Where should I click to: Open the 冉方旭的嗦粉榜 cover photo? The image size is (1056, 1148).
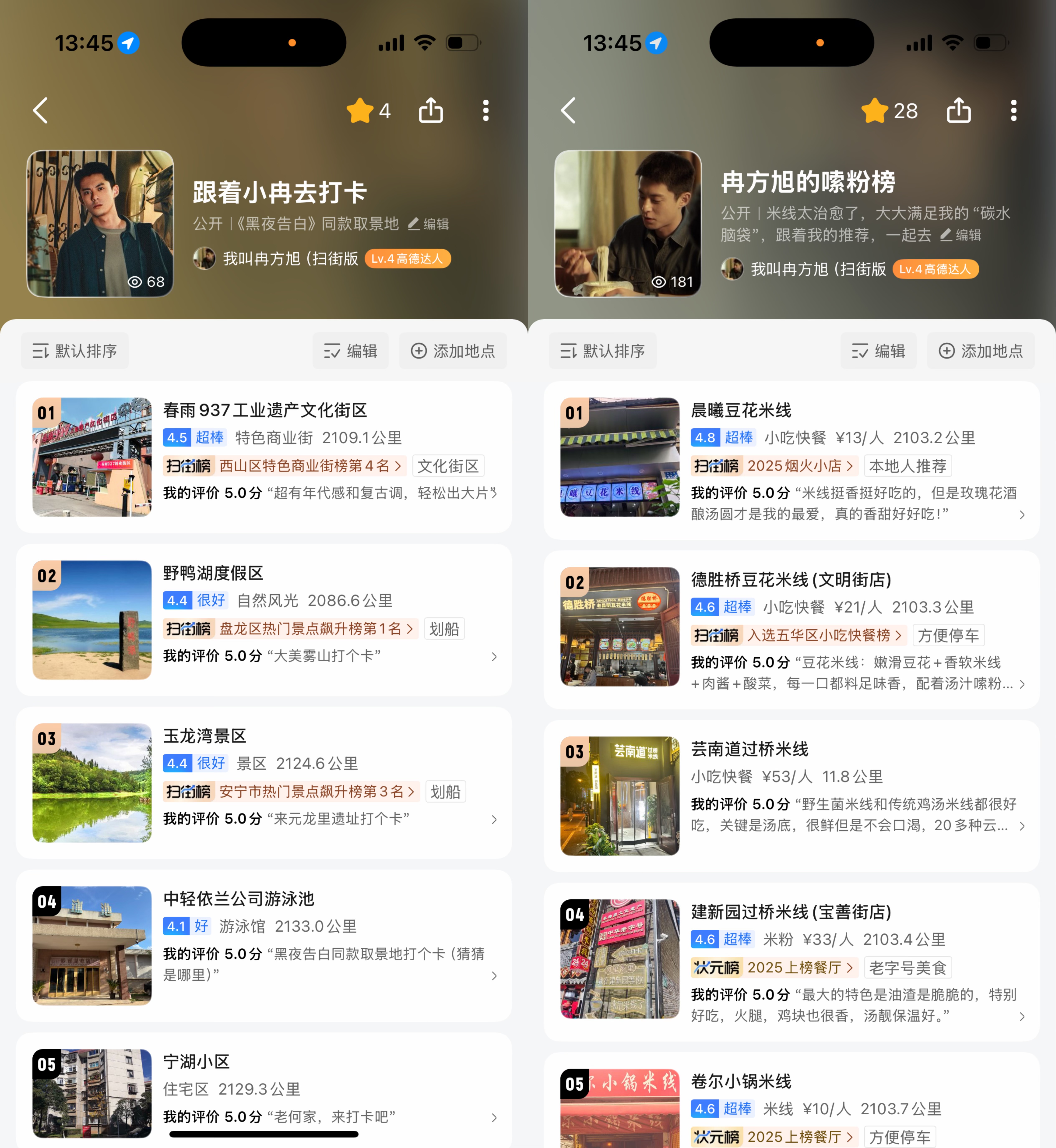[627, 223]
